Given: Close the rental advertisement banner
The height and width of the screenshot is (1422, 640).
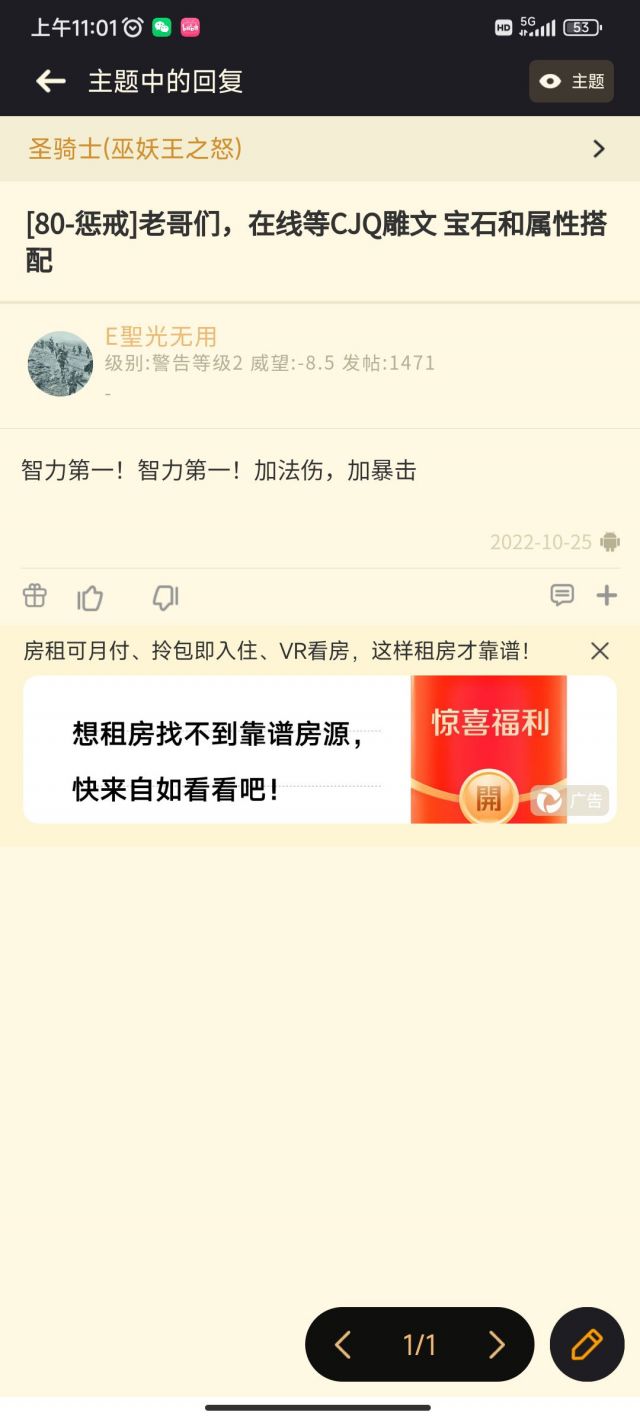Looking at the screenshot, I should 600,651.
